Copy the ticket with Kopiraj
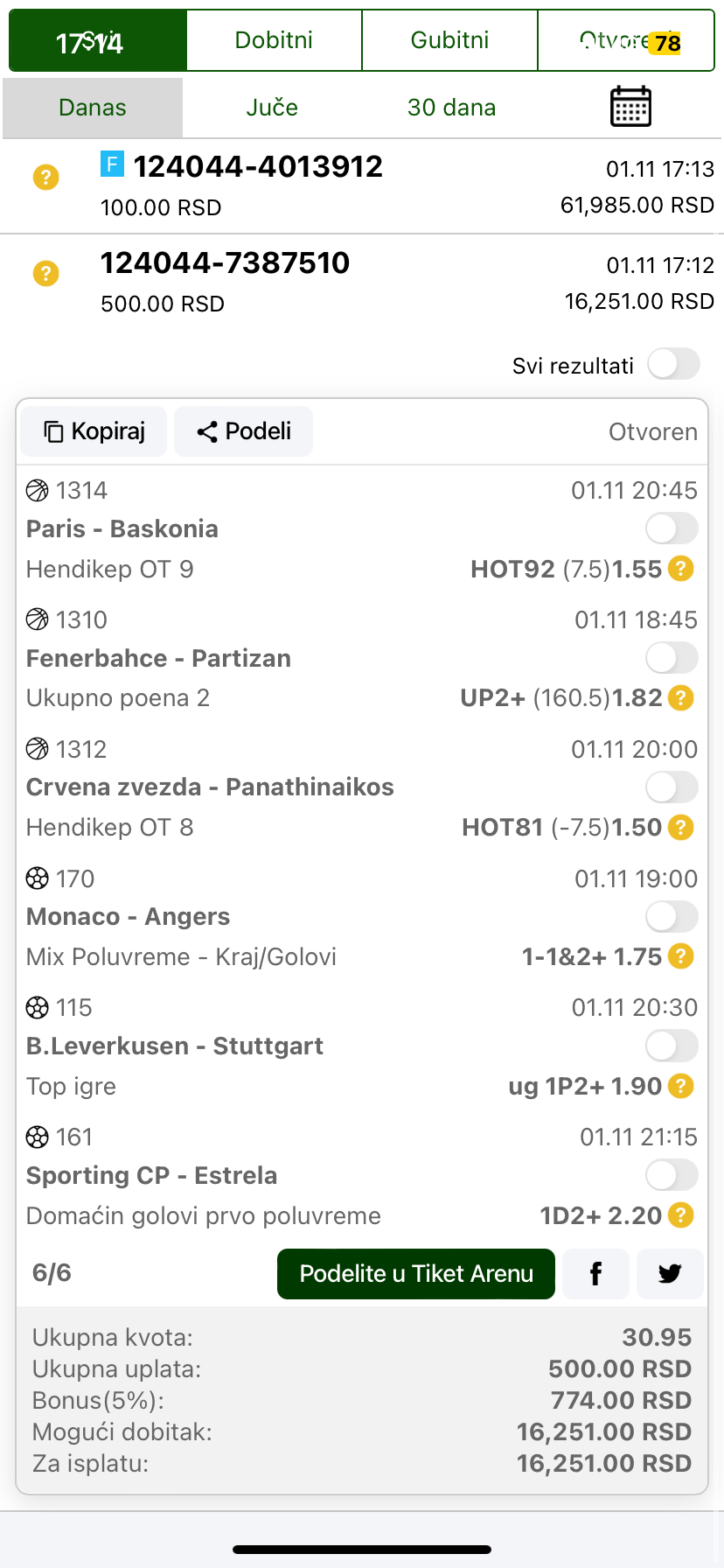724x1568 pixels. (94, 431)
